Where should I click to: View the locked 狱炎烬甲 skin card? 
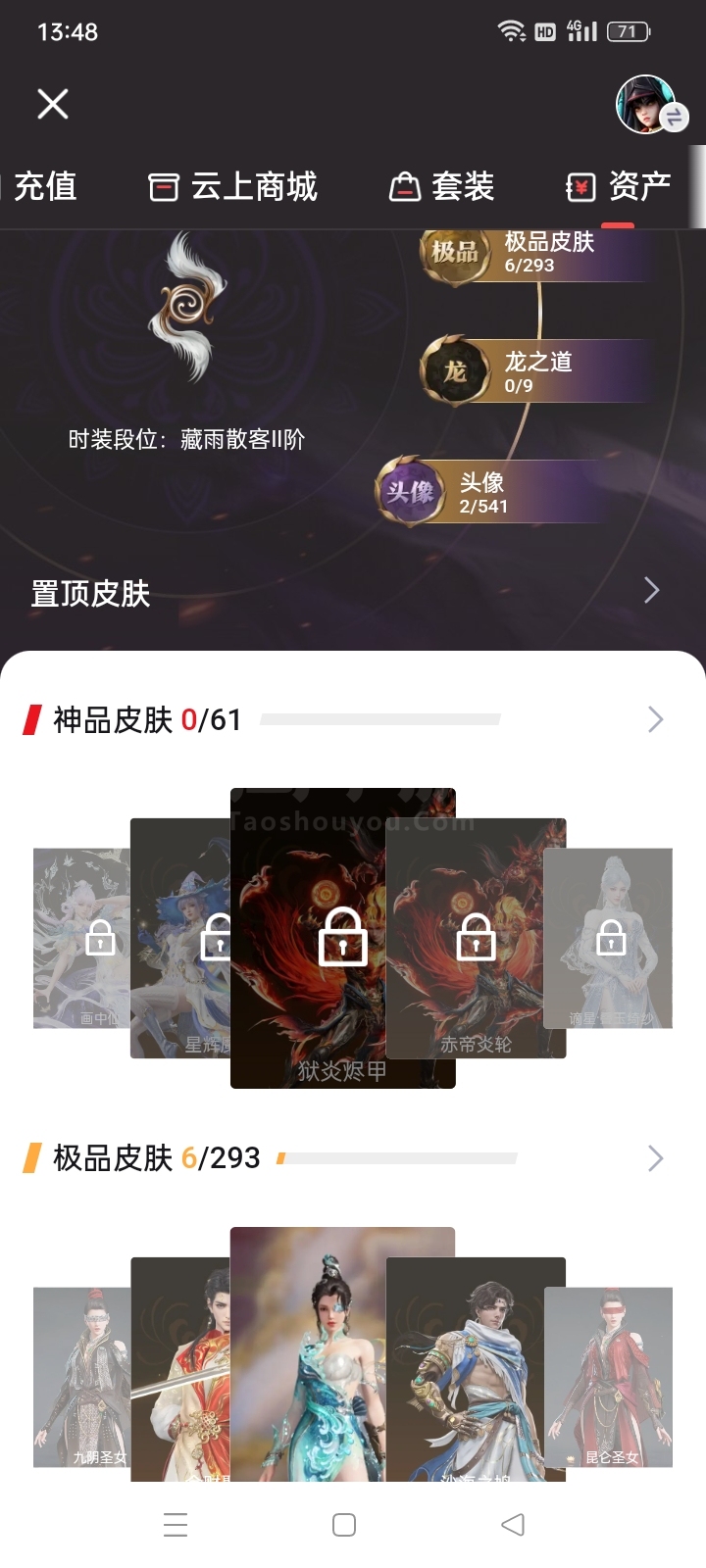click(342, 938)
